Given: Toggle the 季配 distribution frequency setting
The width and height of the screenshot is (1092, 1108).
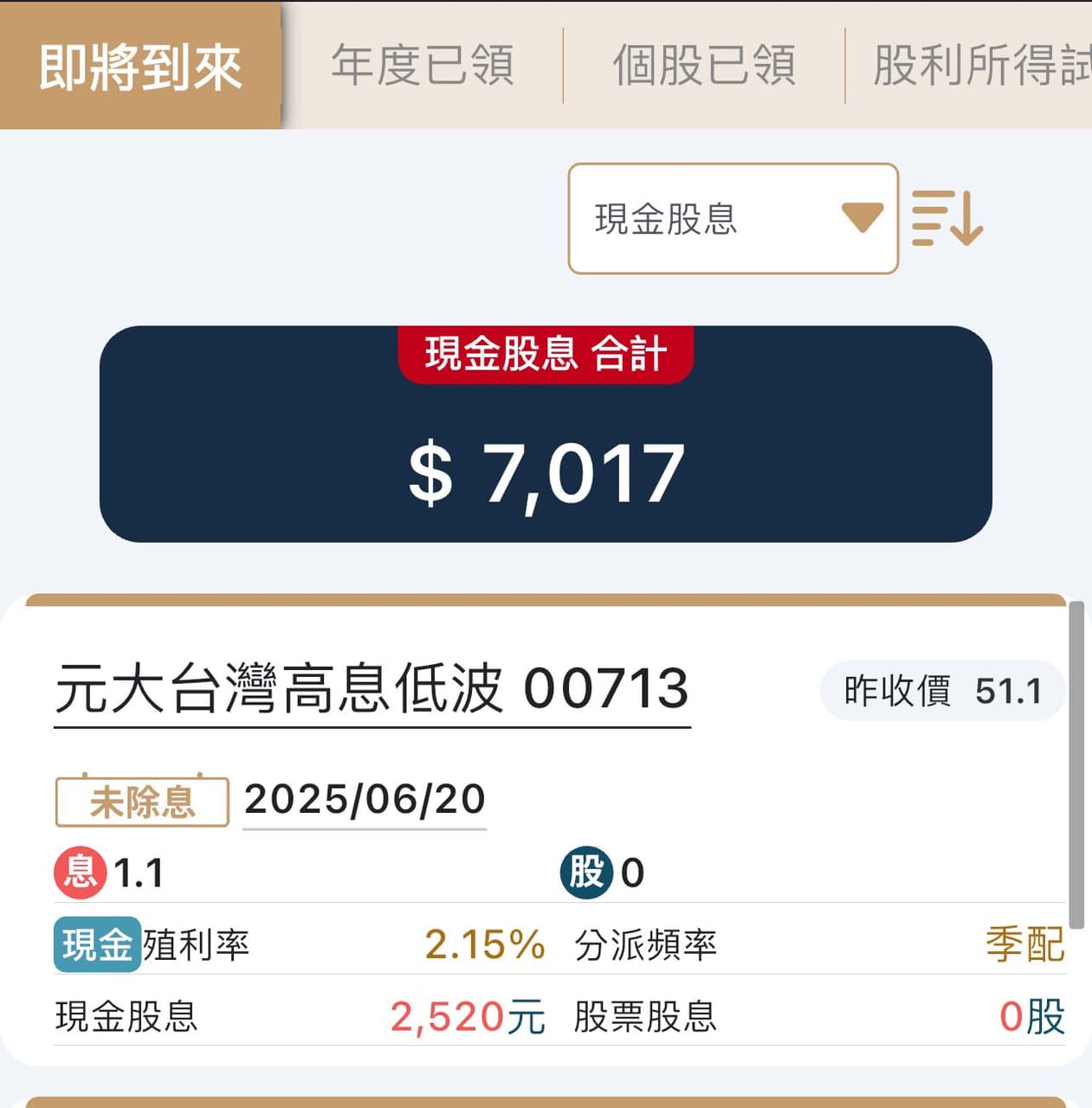Looking at the screenshot, I should coord(1024,945).
